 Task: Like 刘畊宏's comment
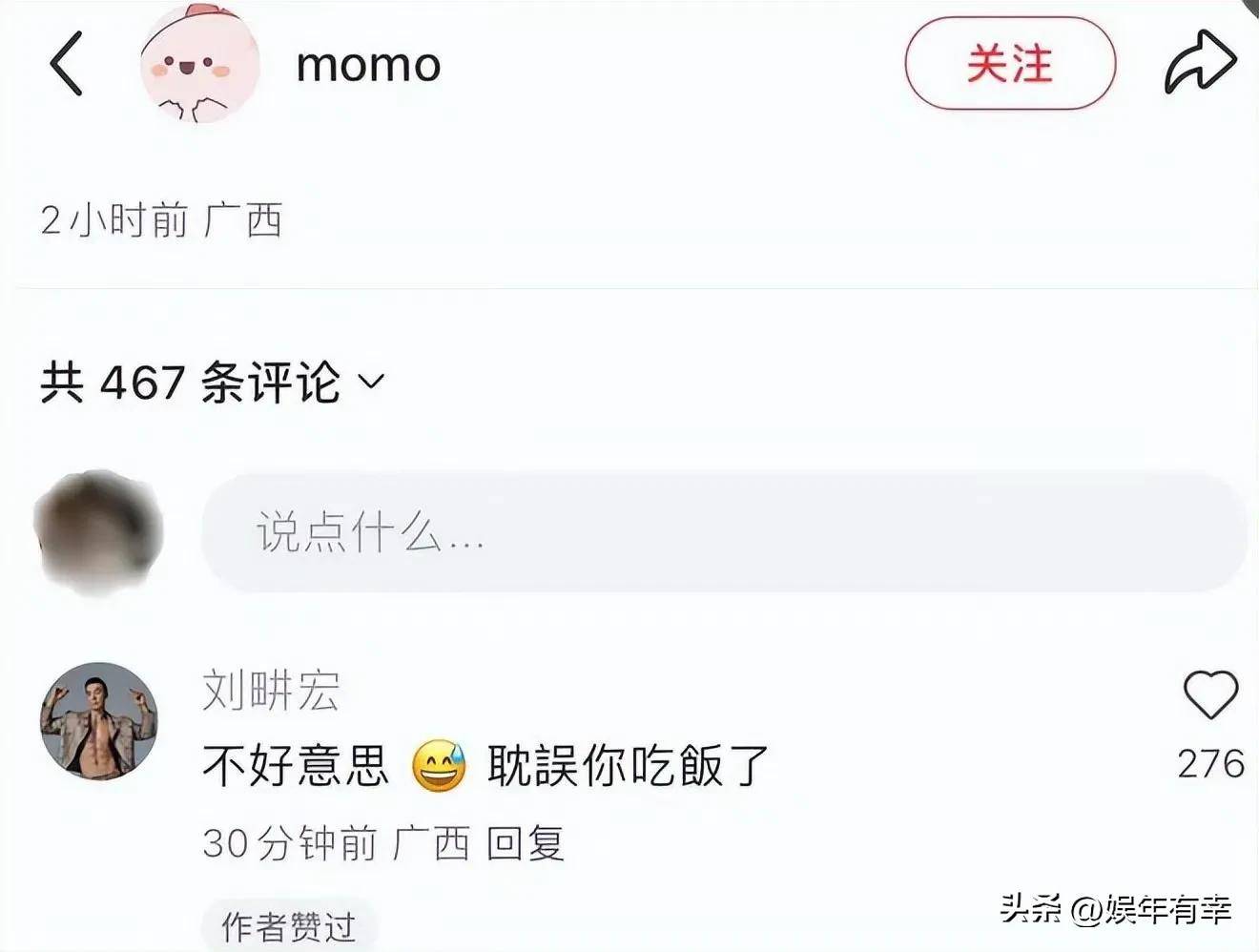[1209, 694]
